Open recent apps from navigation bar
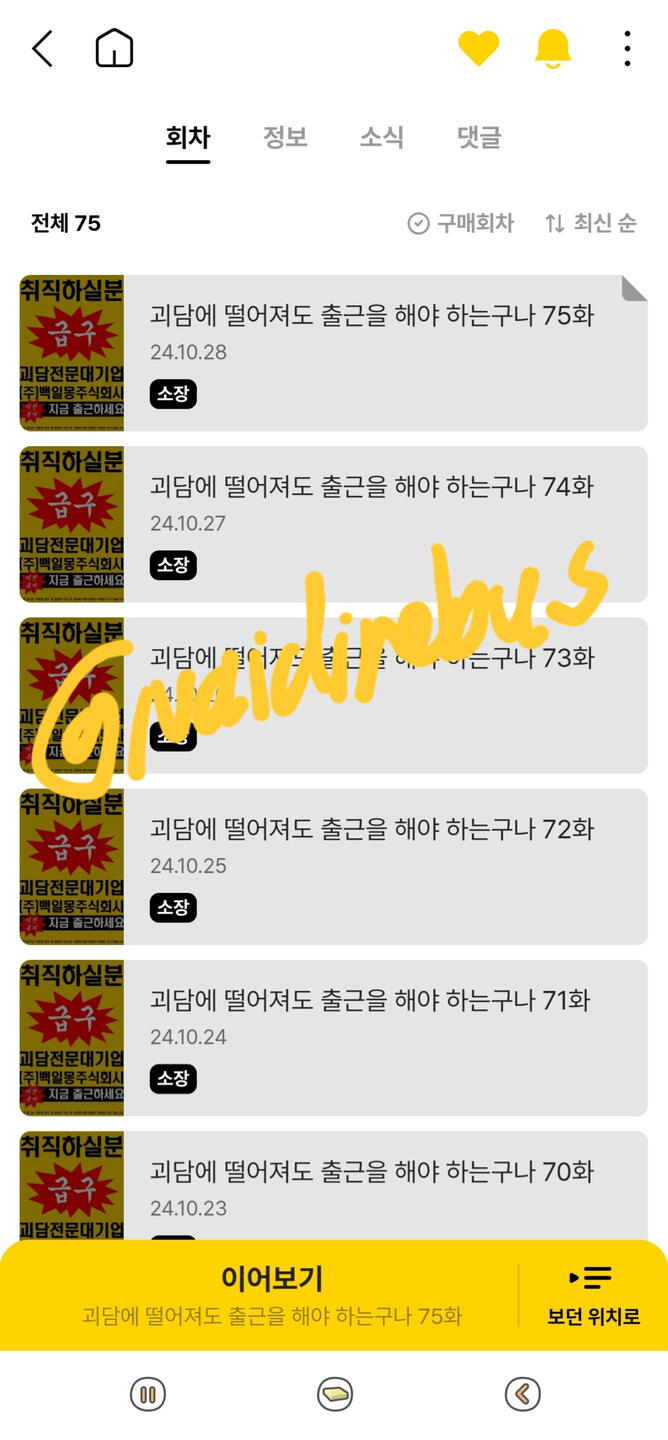668x1440 pixels. point(148,1394)
